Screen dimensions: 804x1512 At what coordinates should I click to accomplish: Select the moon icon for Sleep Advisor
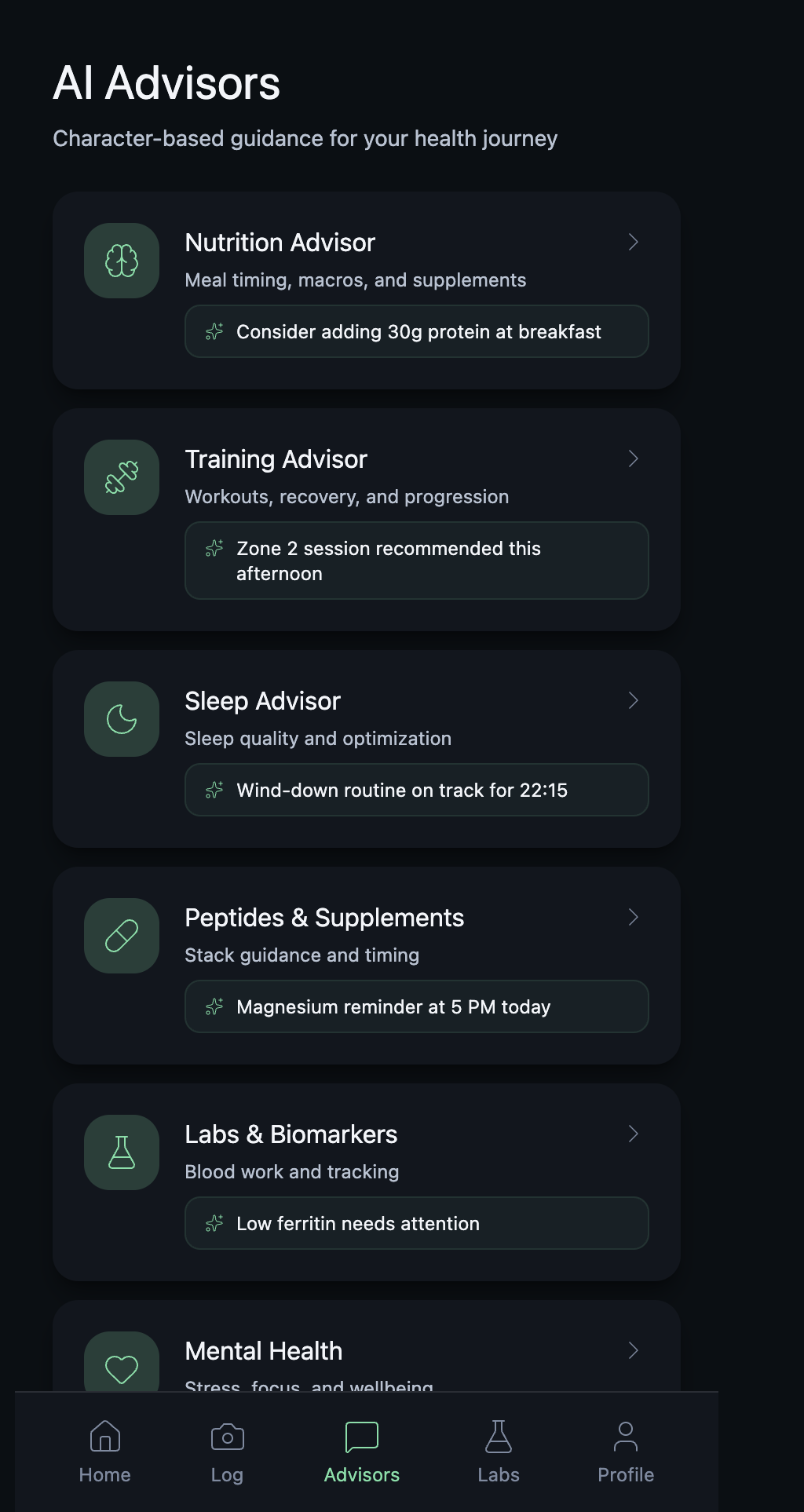point(120,719)
